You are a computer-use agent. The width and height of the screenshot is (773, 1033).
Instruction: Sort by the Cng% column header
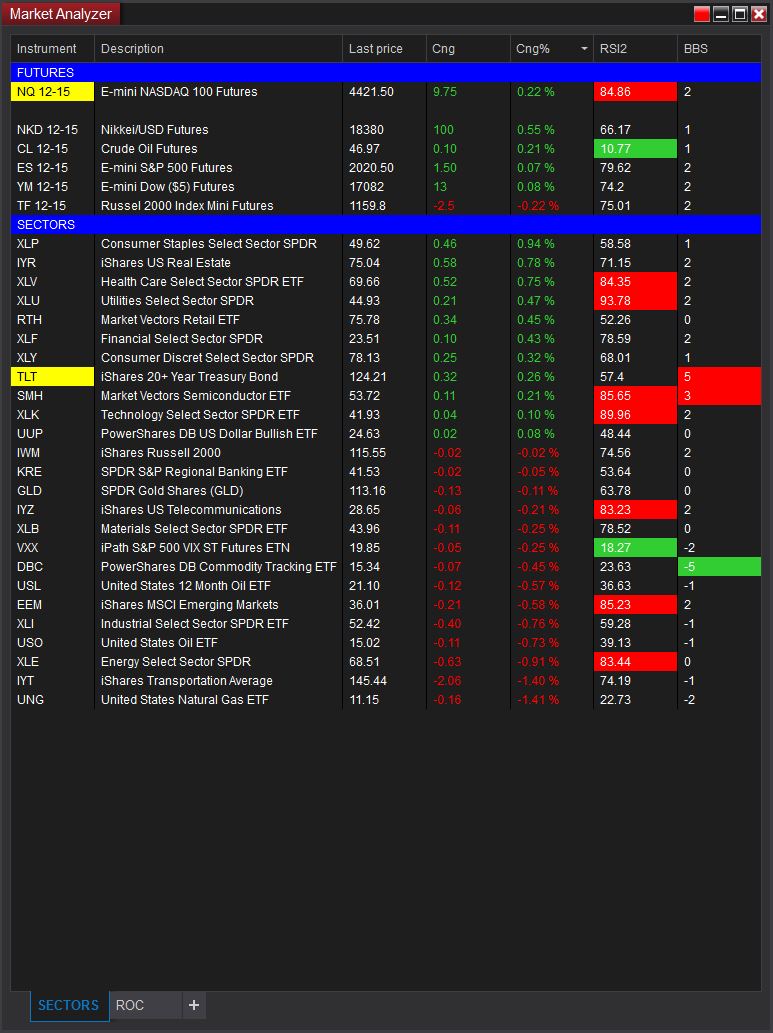pyautogui.click(x=540, y=48)
